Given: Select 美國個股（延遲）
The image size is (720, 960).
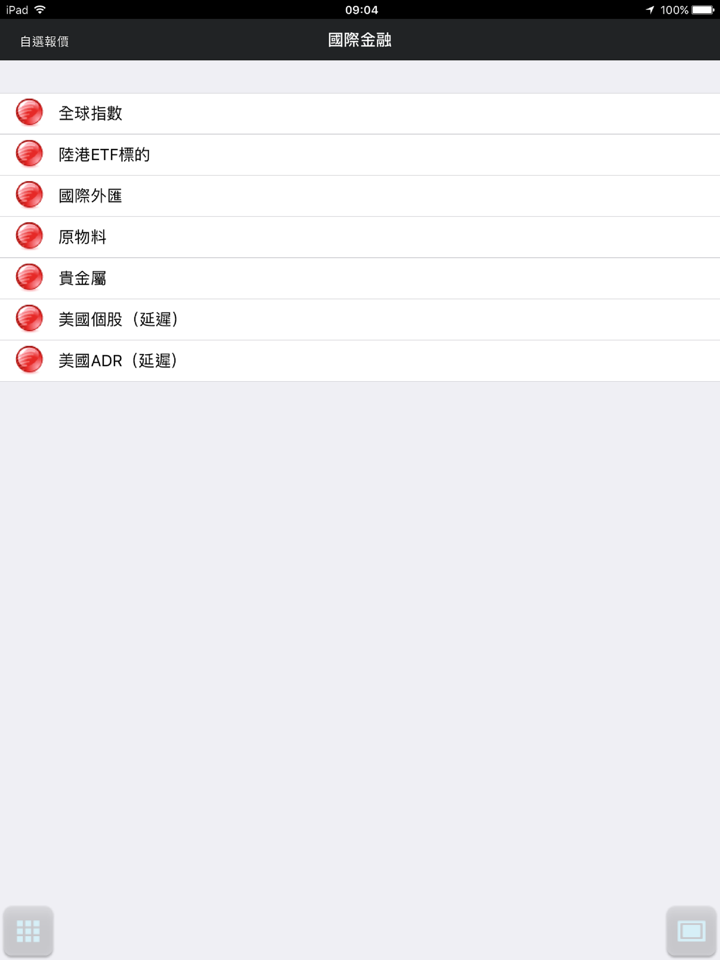Looking at the screenshot, I should [x=118, y=319].
